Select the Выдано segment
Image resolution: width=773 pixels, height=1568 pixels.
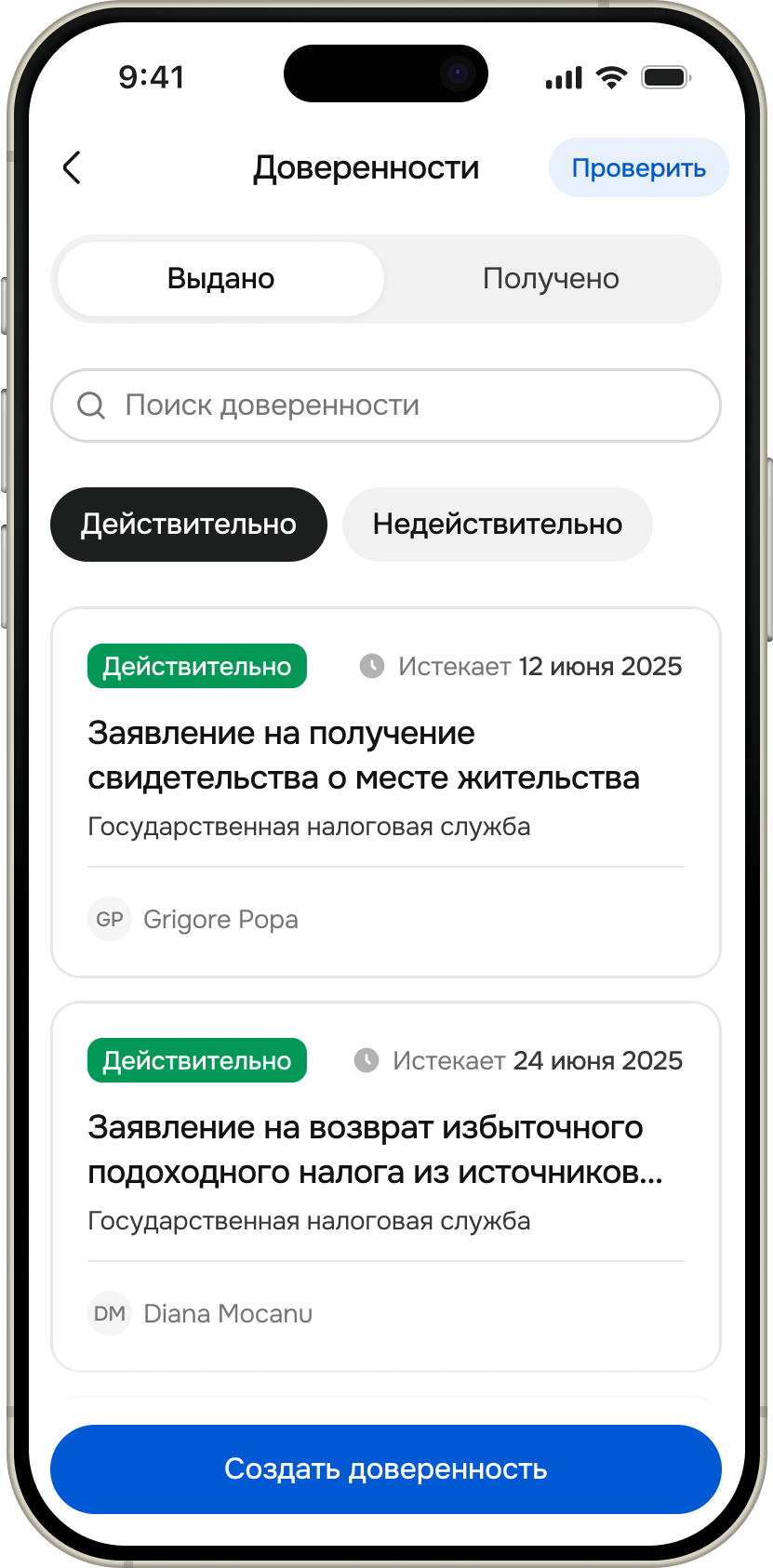[220, 279]
